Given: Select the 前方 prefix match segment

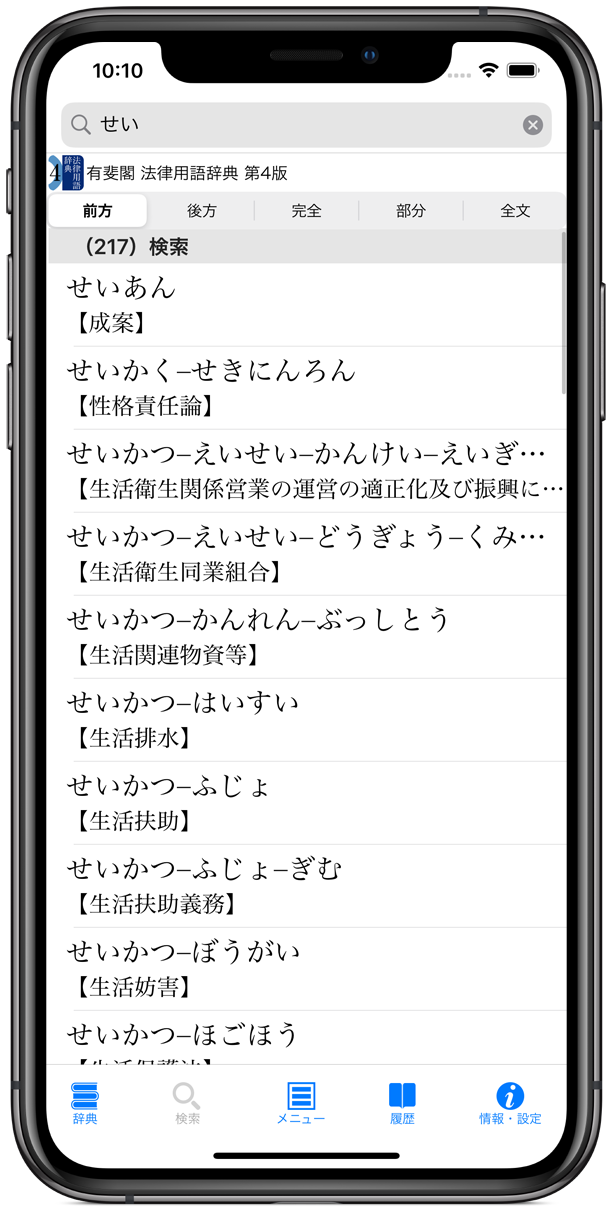Looking at the screenshot, I should (98, 211).
